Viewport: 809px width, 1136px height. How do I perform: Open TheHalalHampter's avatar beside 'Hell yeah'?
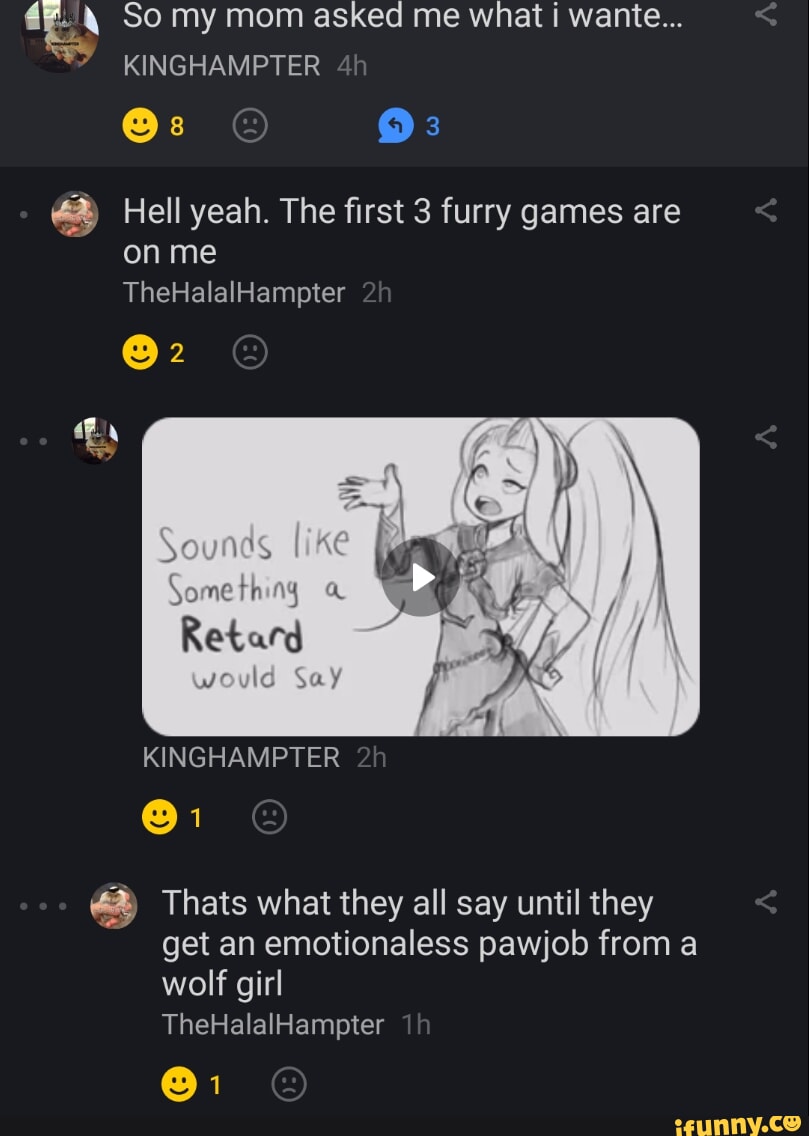[x=75, y=214]
